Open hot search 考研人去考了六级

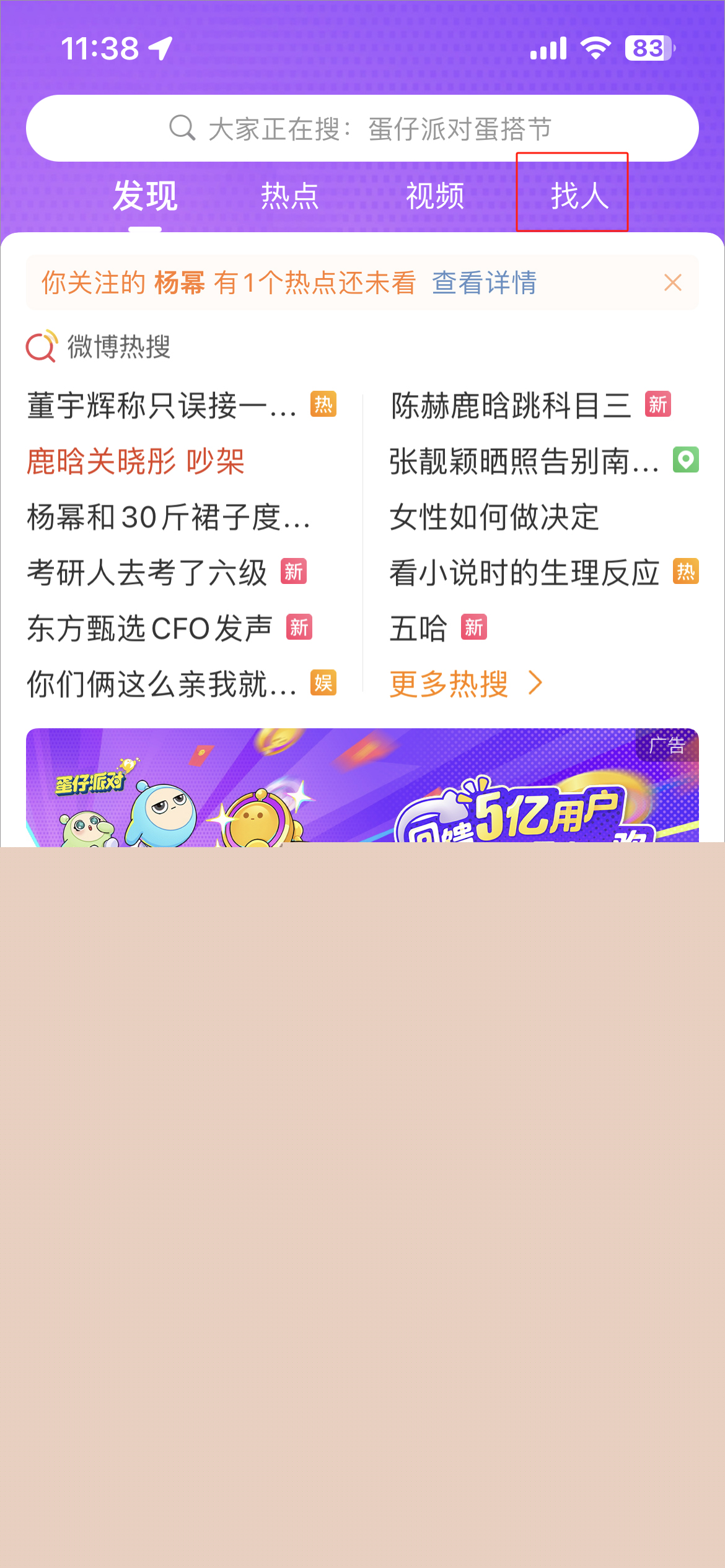pos(147,573)
